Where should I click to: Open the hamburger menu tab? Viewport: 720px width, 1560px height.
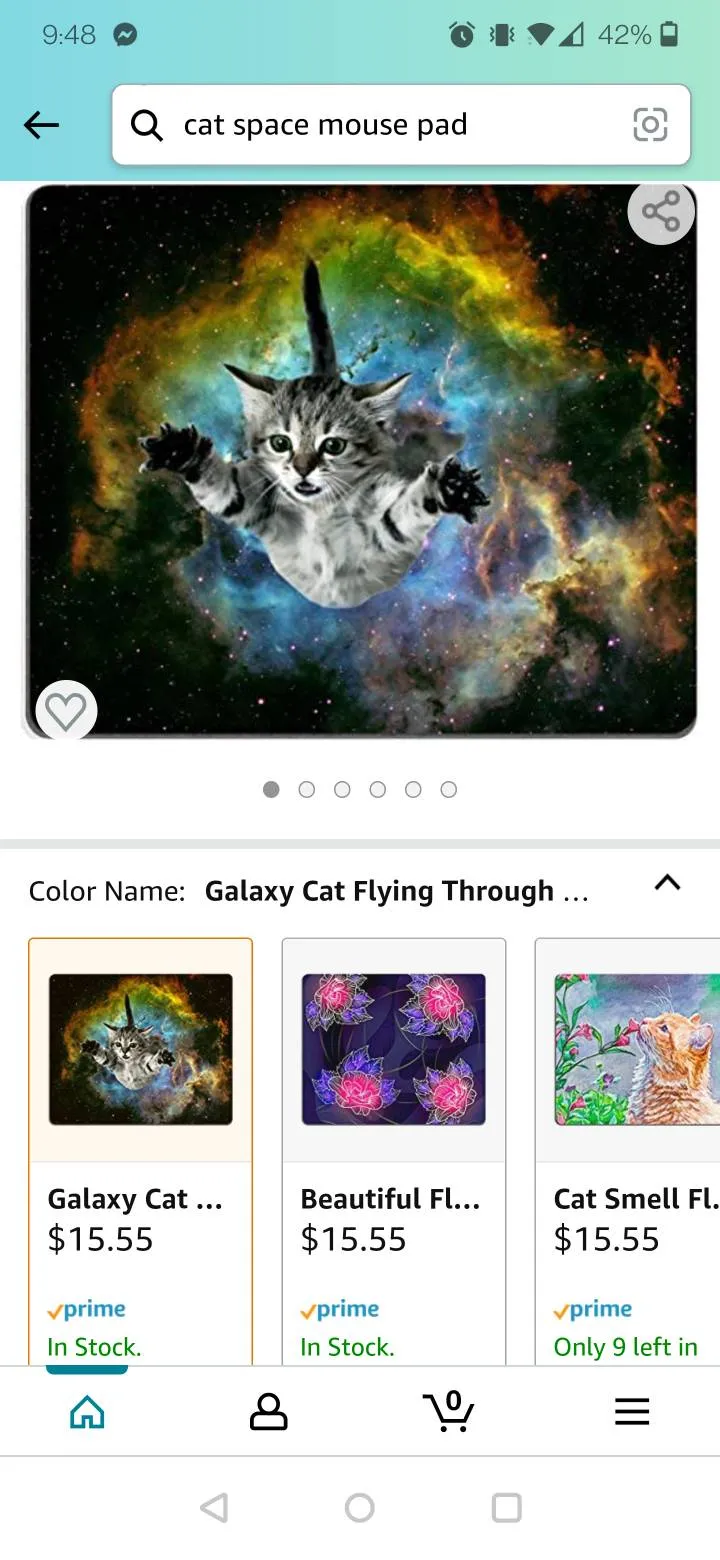coord(631,1411)
